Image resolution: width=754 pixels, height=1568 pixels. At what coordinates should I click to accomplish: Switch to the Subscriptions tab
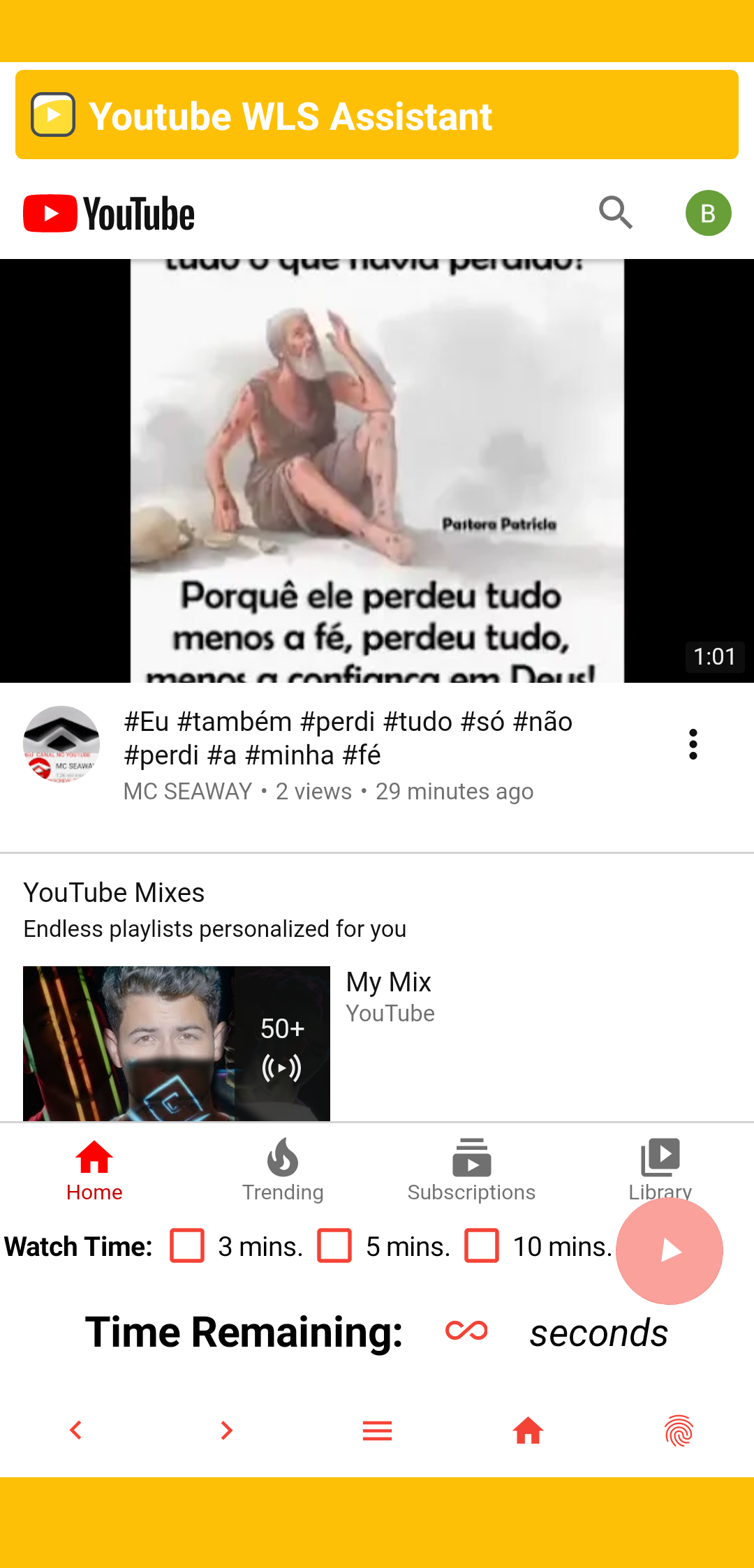click(x=471, y=1169)
